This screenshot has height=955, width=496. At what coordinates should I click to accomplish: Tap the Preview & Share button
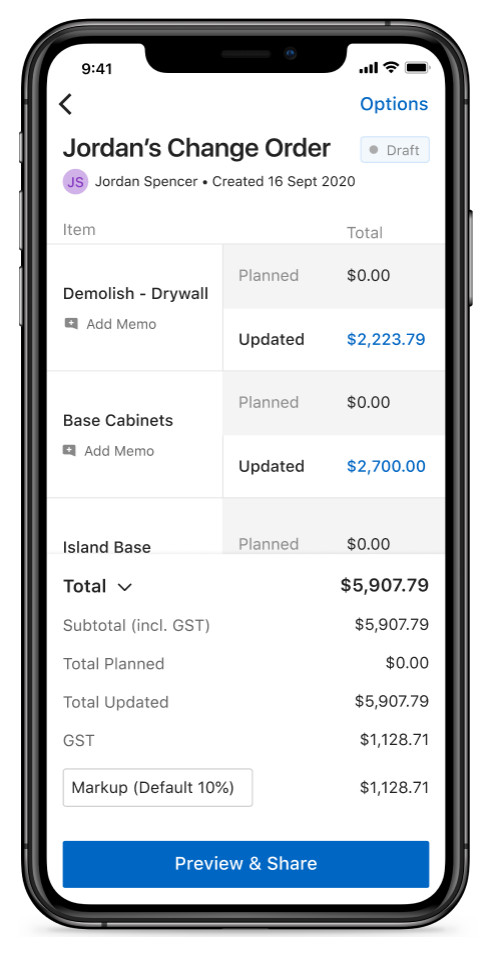[246, 864]
